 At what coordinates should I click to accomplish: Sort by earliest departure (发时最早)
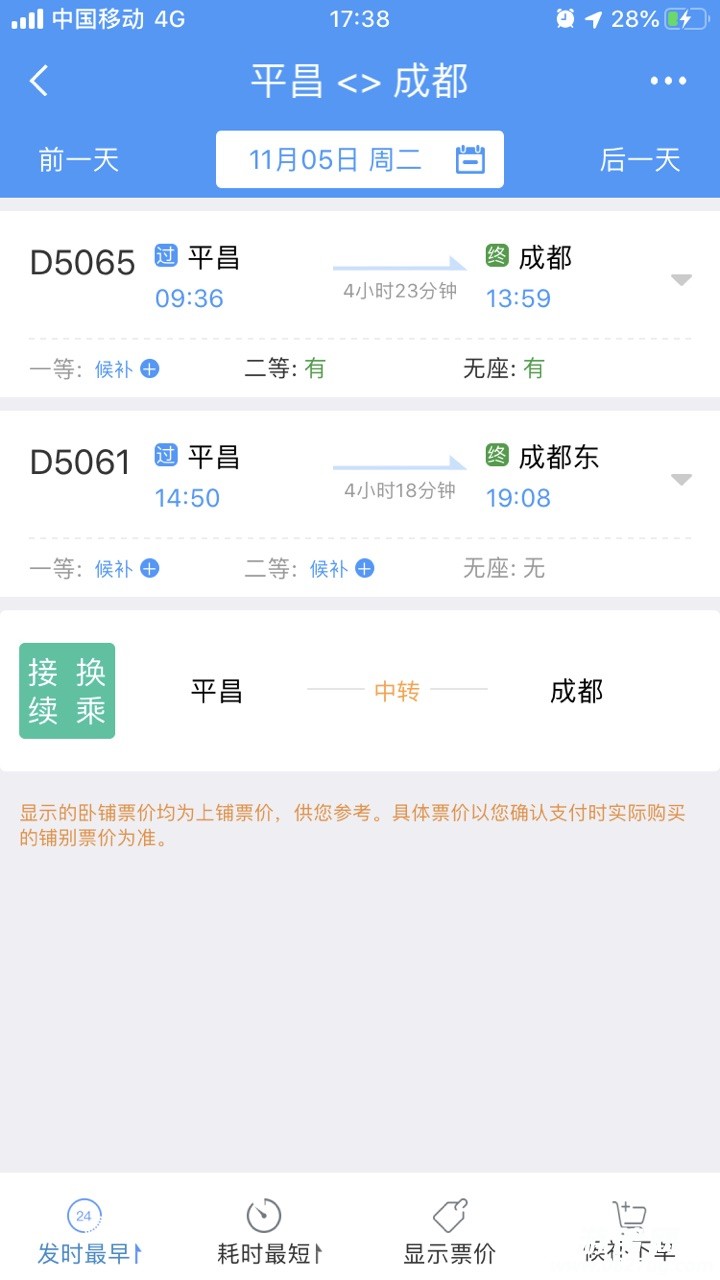(x=88, y=1232)
